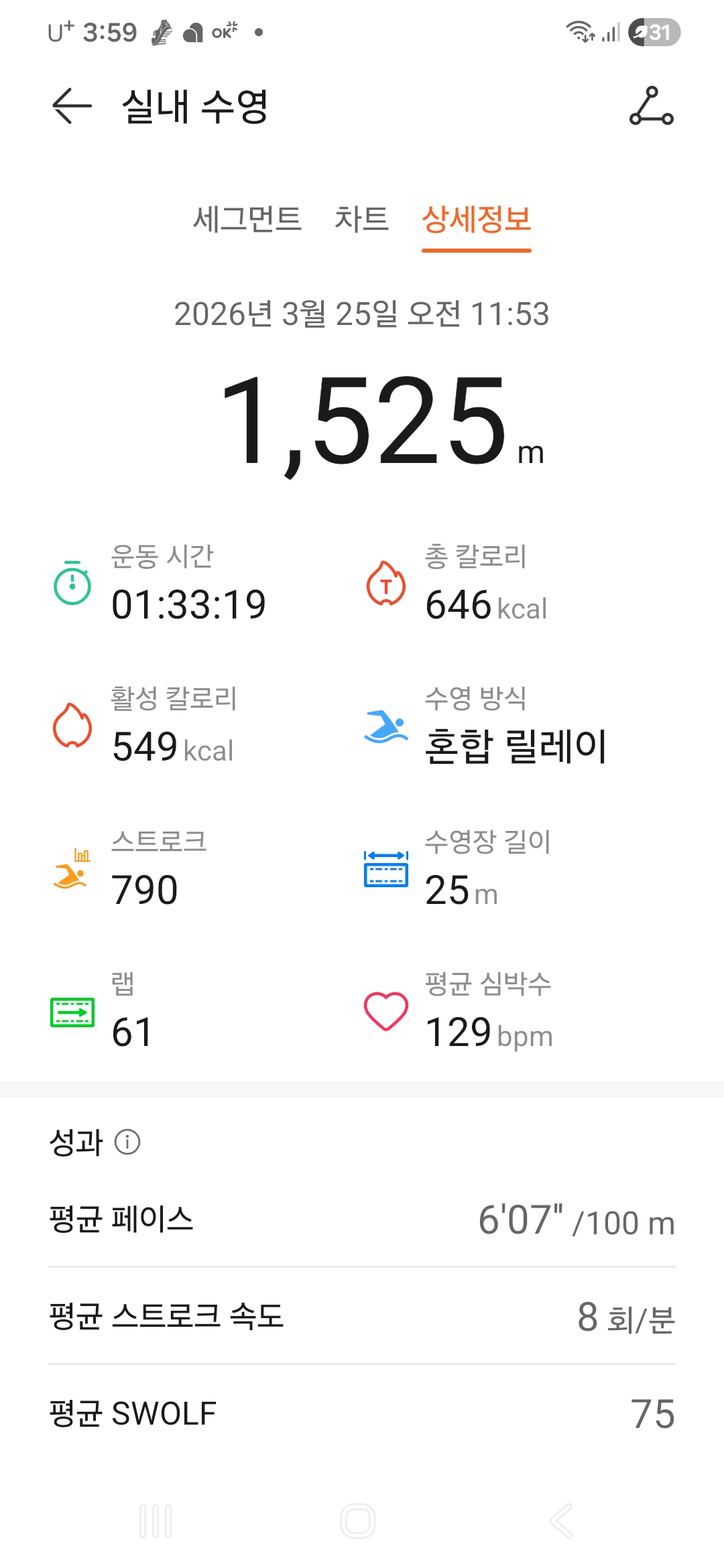This screenshot has height=1568, width=724.
Task: Switch to the 세그먼트 tab
Action: [247, 219]
